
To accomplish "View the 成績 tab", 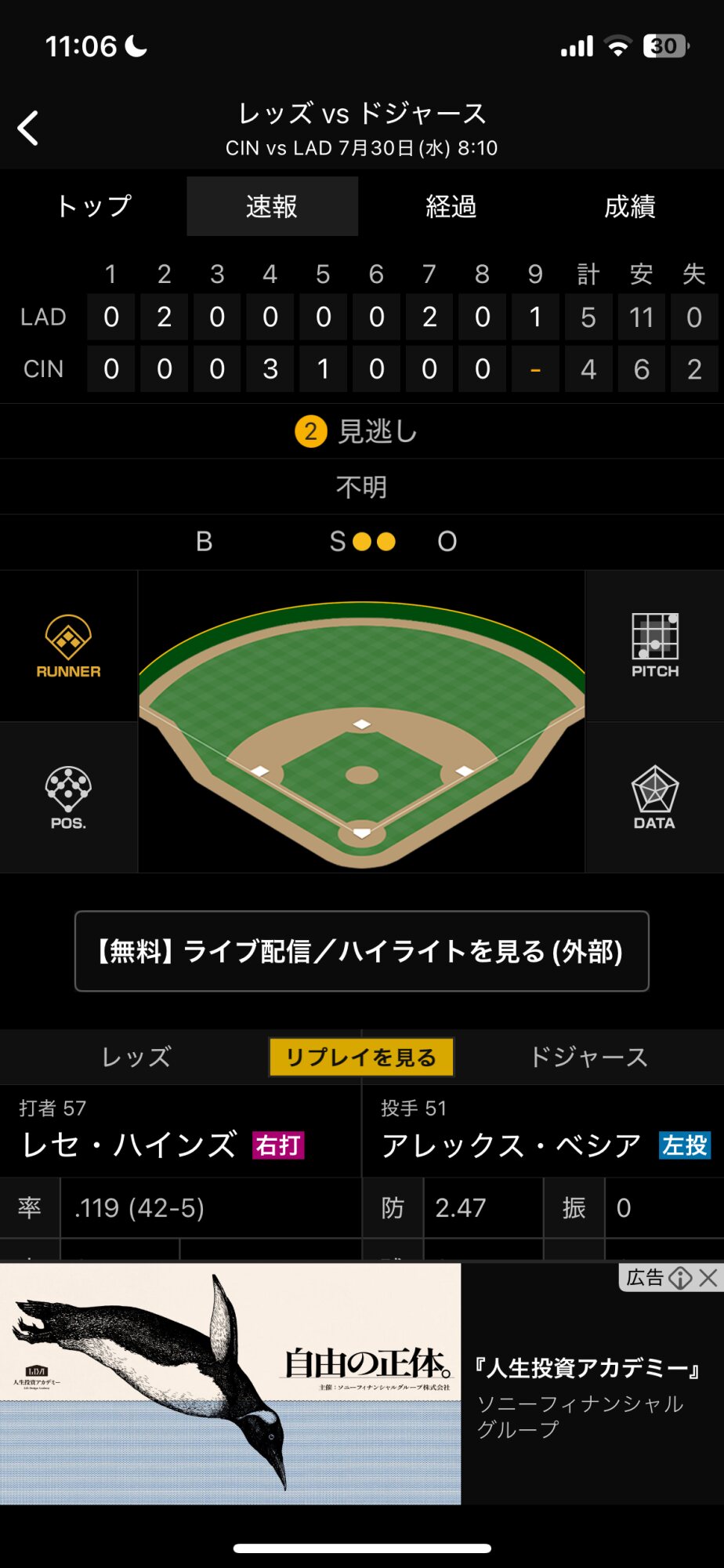I will pyautogui.click(x=629, y=206).
